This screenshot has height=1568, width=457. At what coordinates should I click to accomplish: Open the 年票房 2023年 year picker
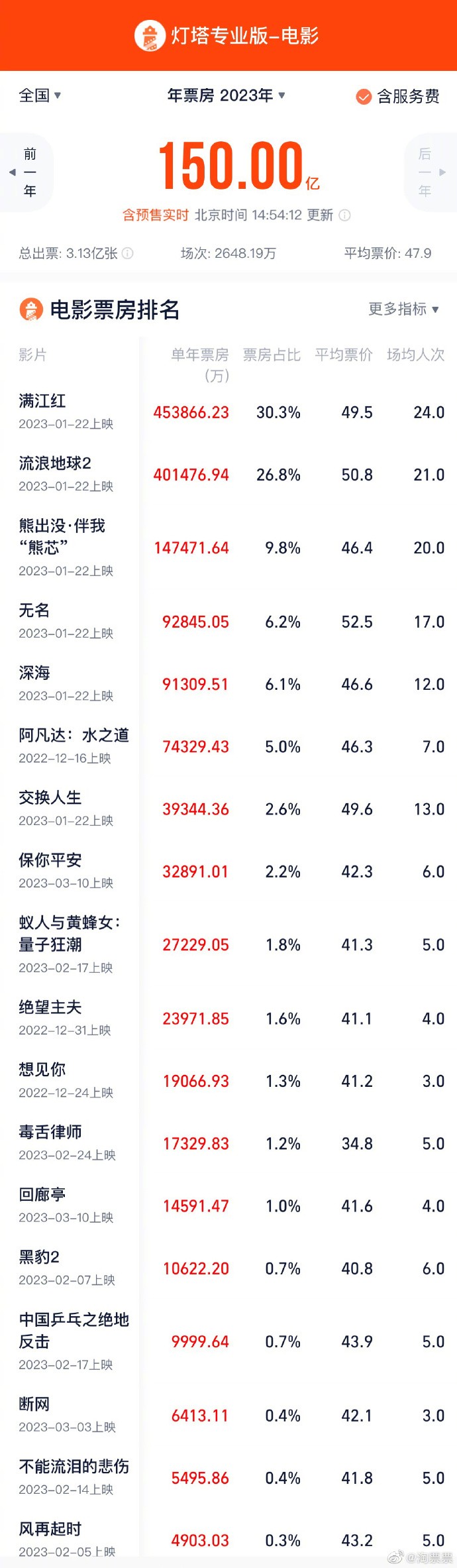point(226,95)
